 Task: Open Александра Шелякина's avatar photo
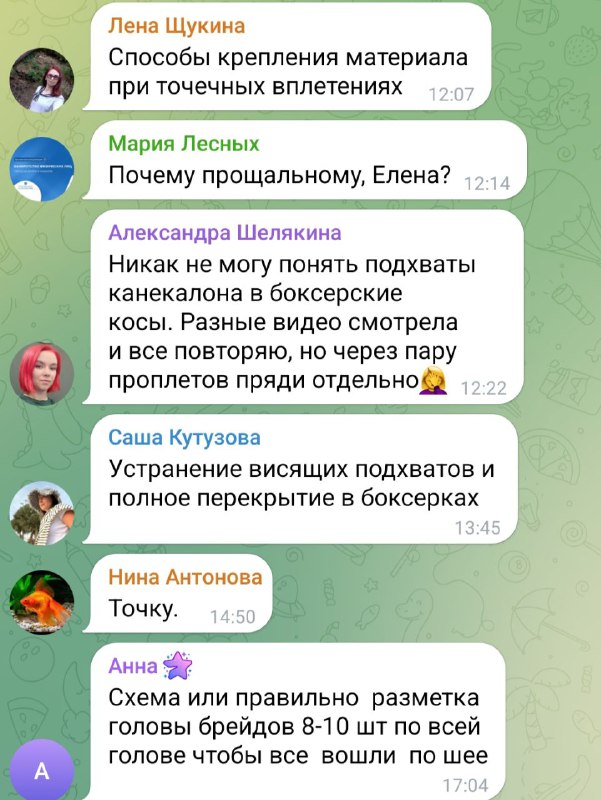pyautogui.click(x=42, y=374)
